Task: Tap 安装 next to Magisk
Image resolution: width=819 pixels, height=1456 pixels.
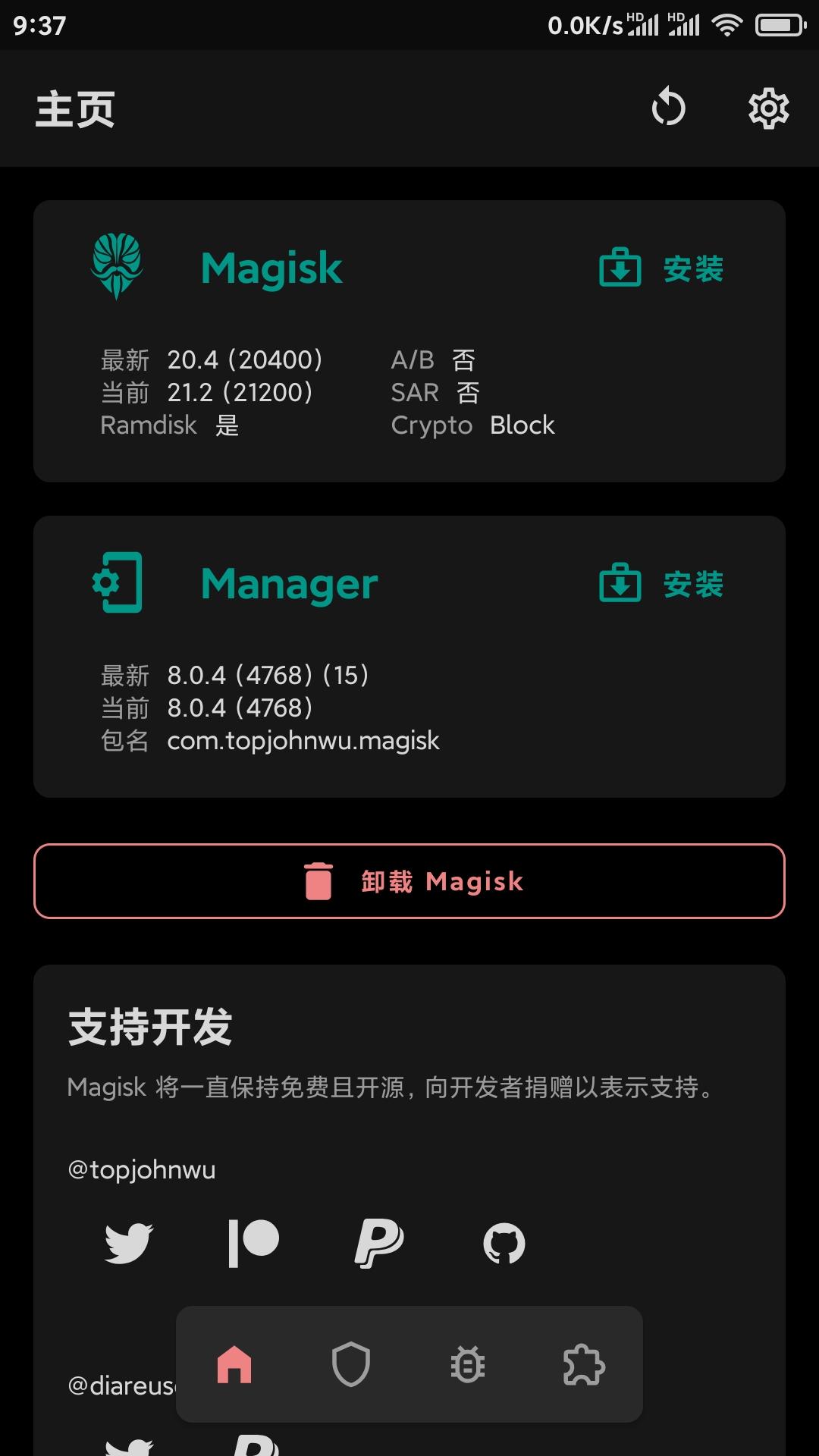Action: (x=692, y=267)
